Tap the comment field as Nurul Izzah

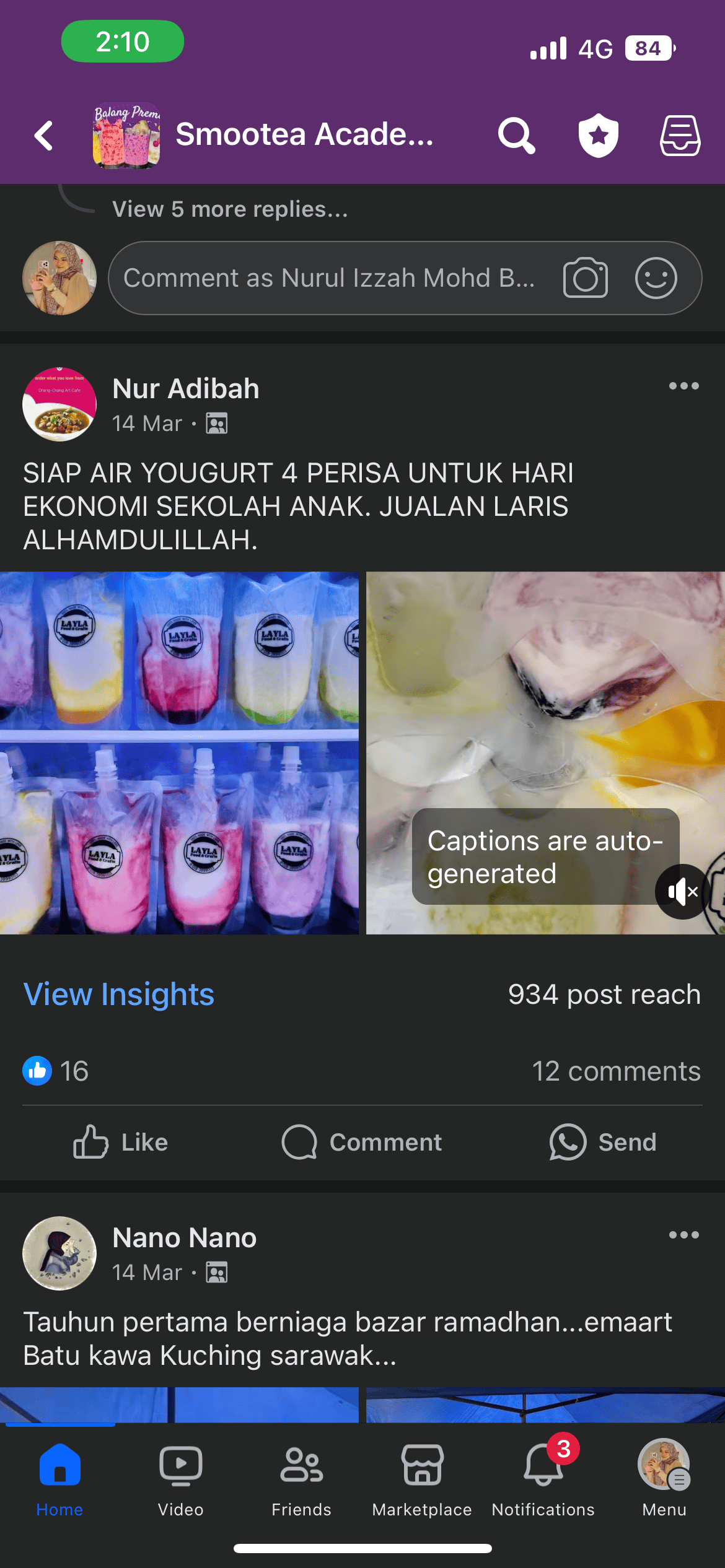pos(328,278)
